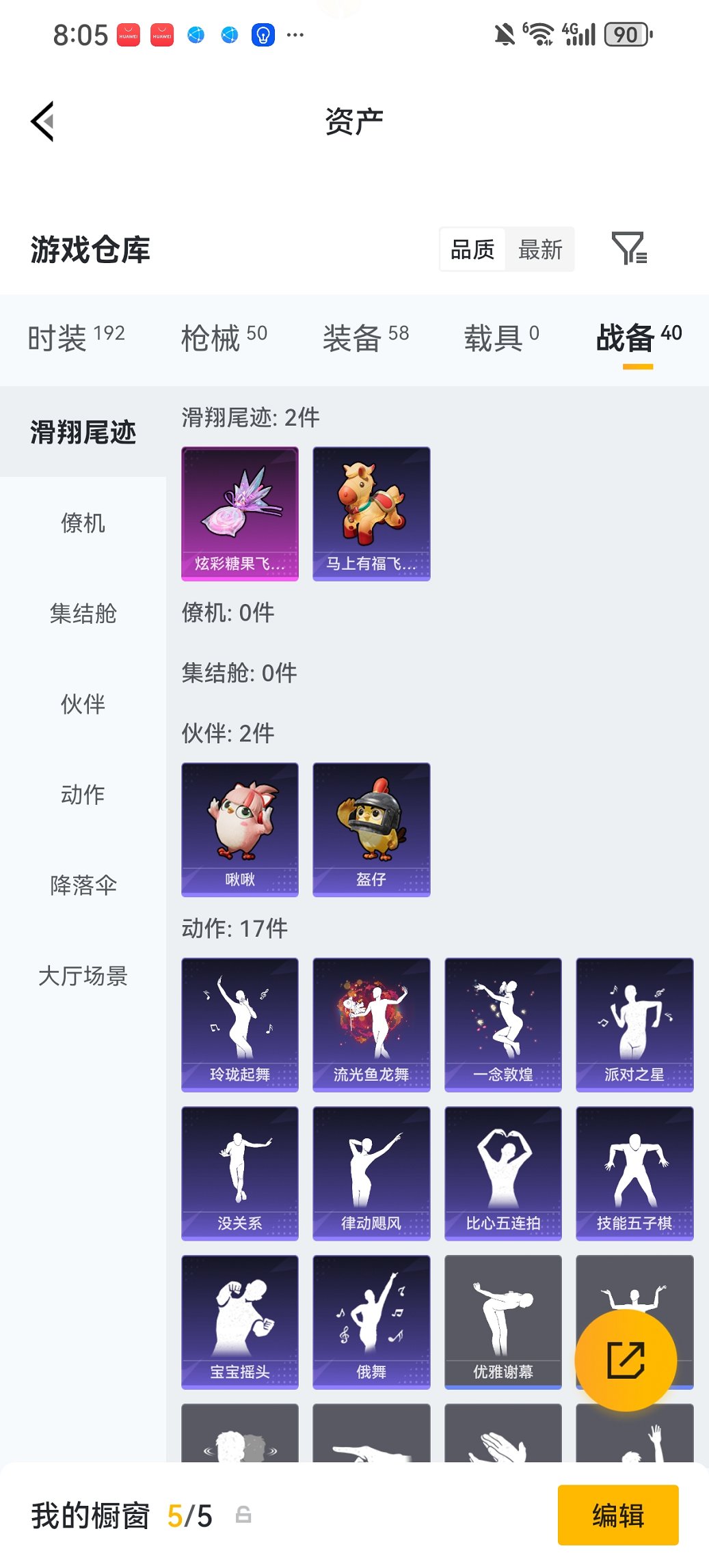Select the 比心五连拍 emote thumbnail

tap(503, 1174)
